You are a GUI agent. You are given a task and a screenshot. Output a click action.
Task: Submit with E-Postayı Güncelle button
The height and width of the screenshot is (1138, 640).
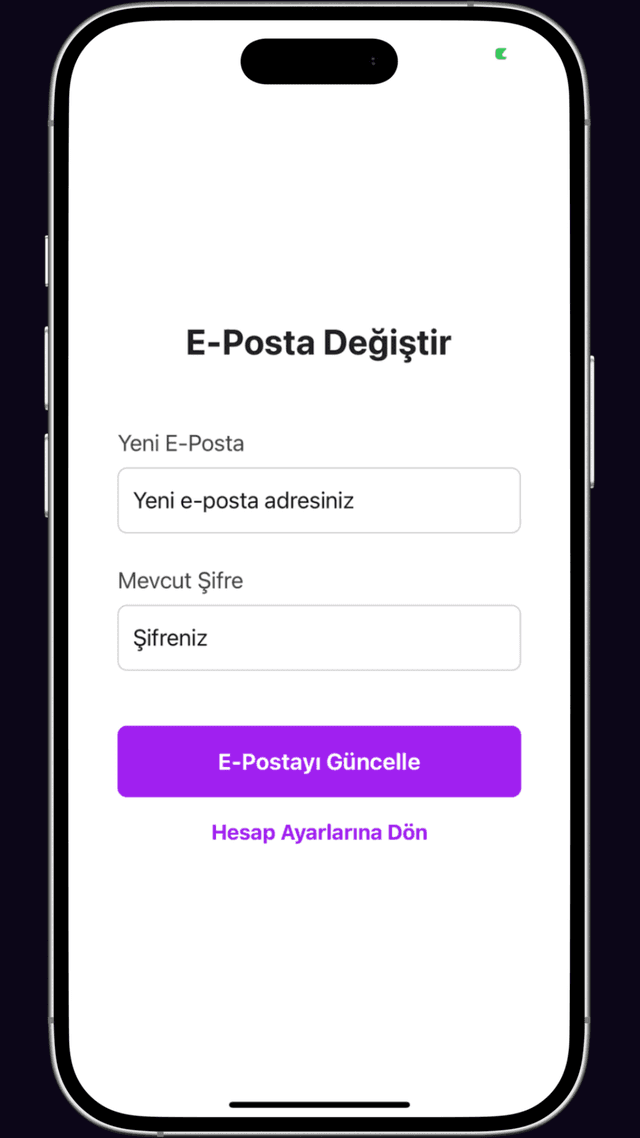click(319, 762)
